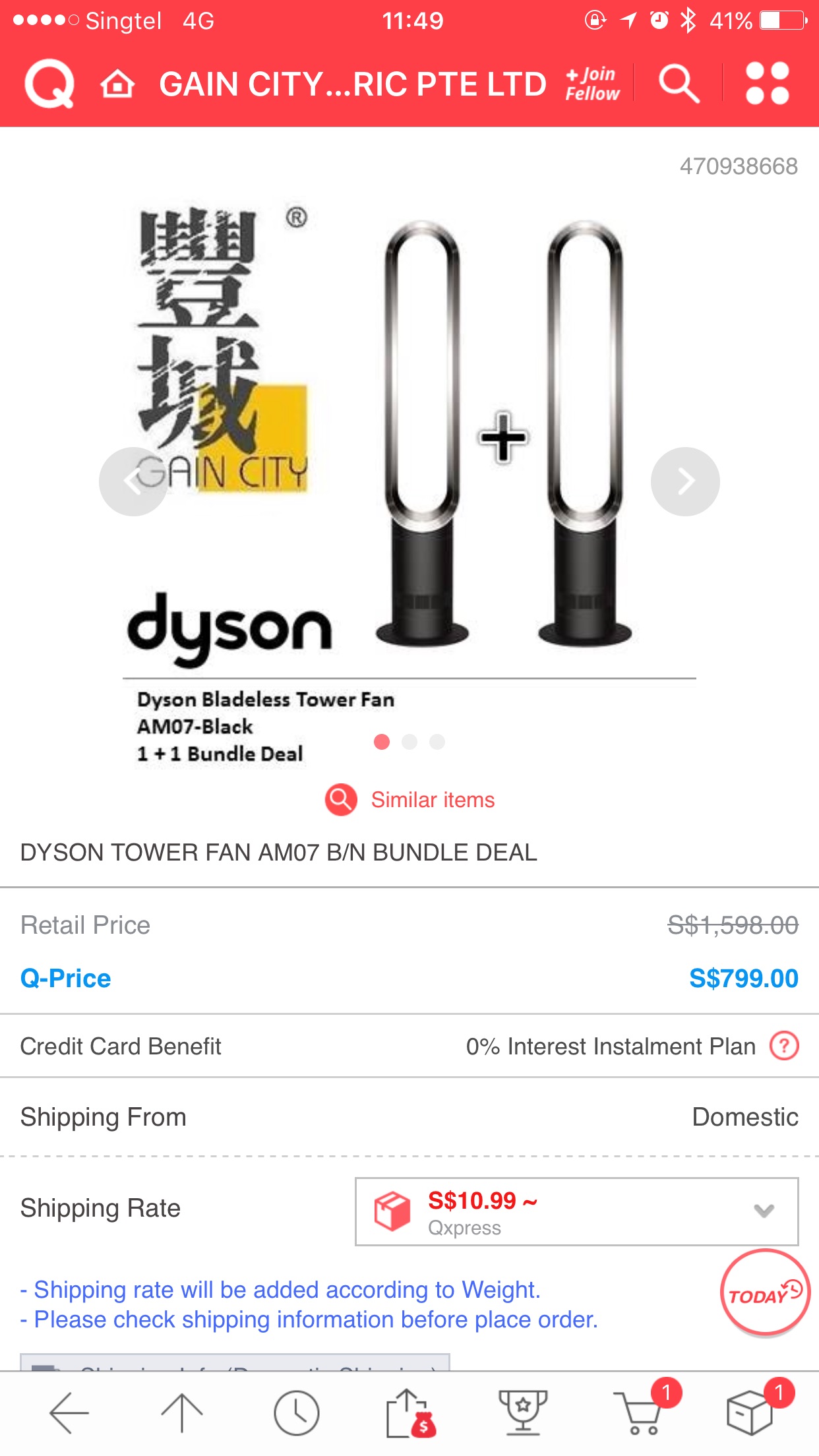This screenshot has height=1456, width=819.
Task: Open the Today viewed floating button
Action: coord(764,1293)
